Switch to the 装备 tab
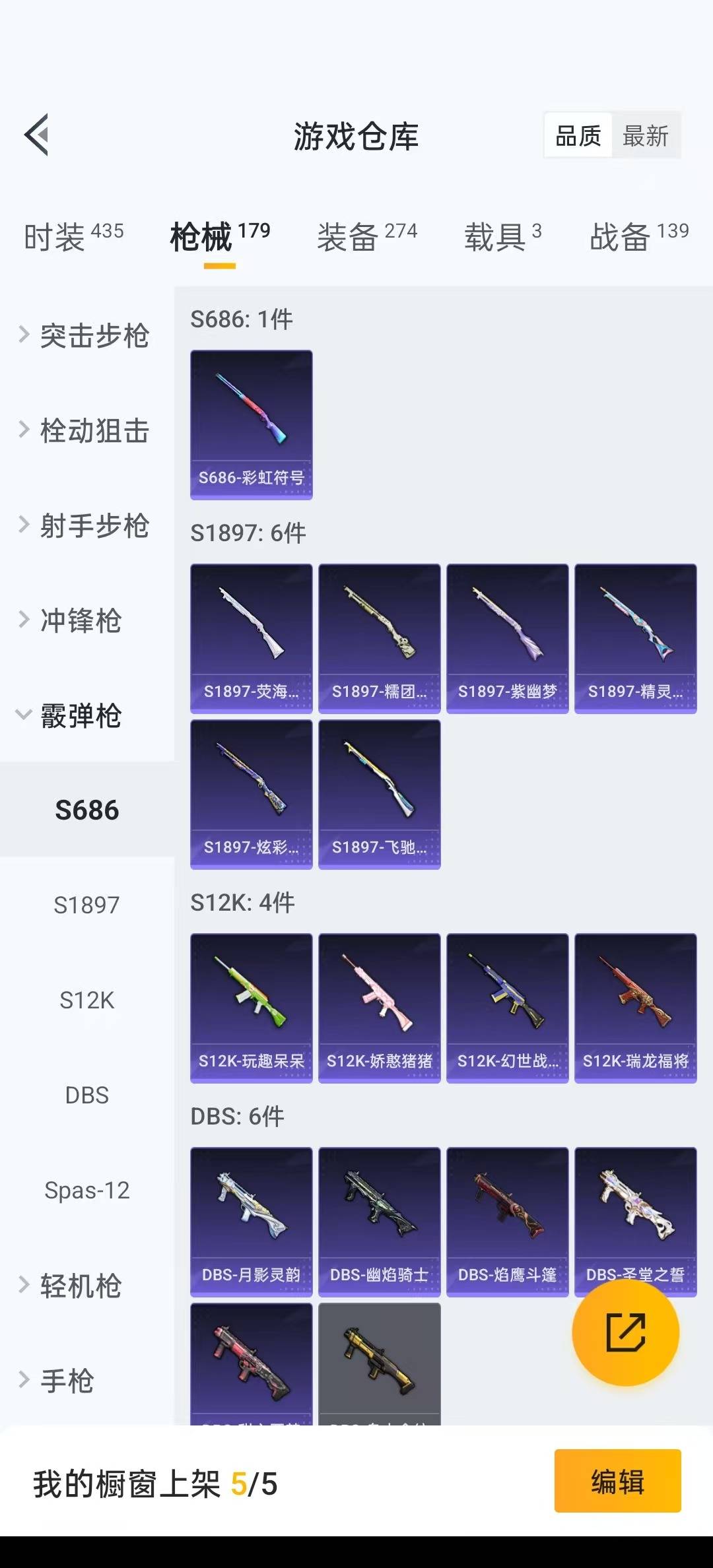Screen dimensions: 713x1568 tap(367, 237)
